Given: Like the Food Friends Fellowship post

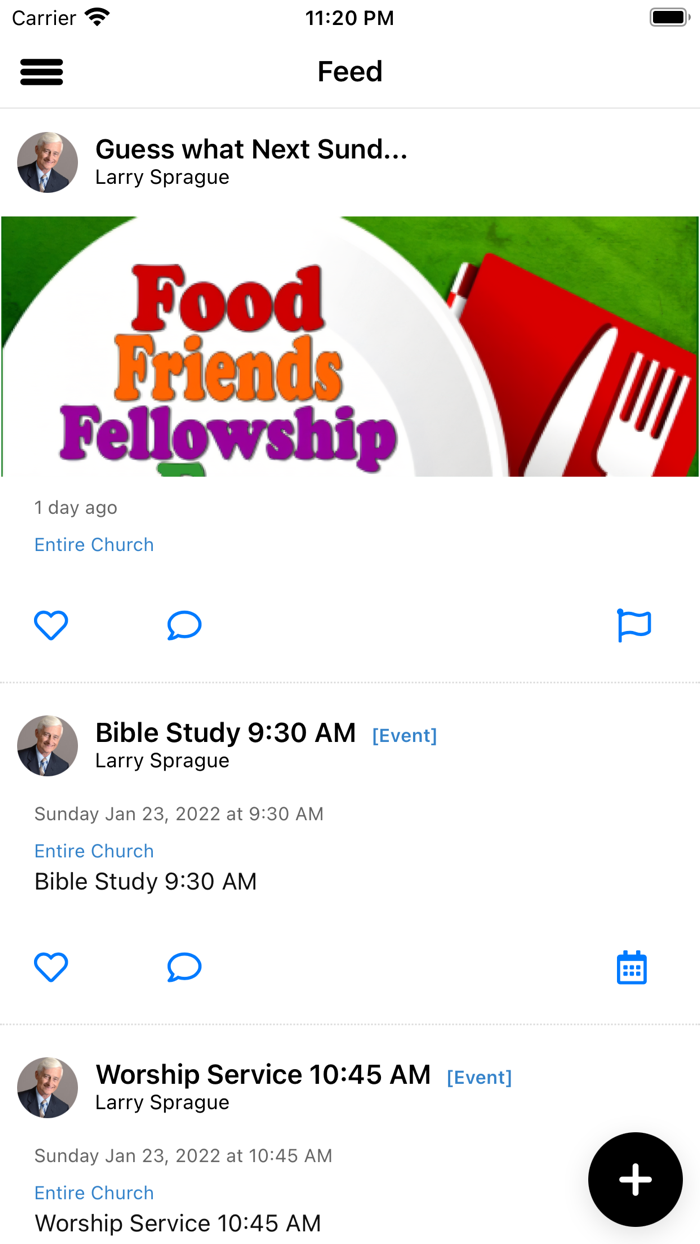Looking at the screenshot, I should [x=51, y=625].
